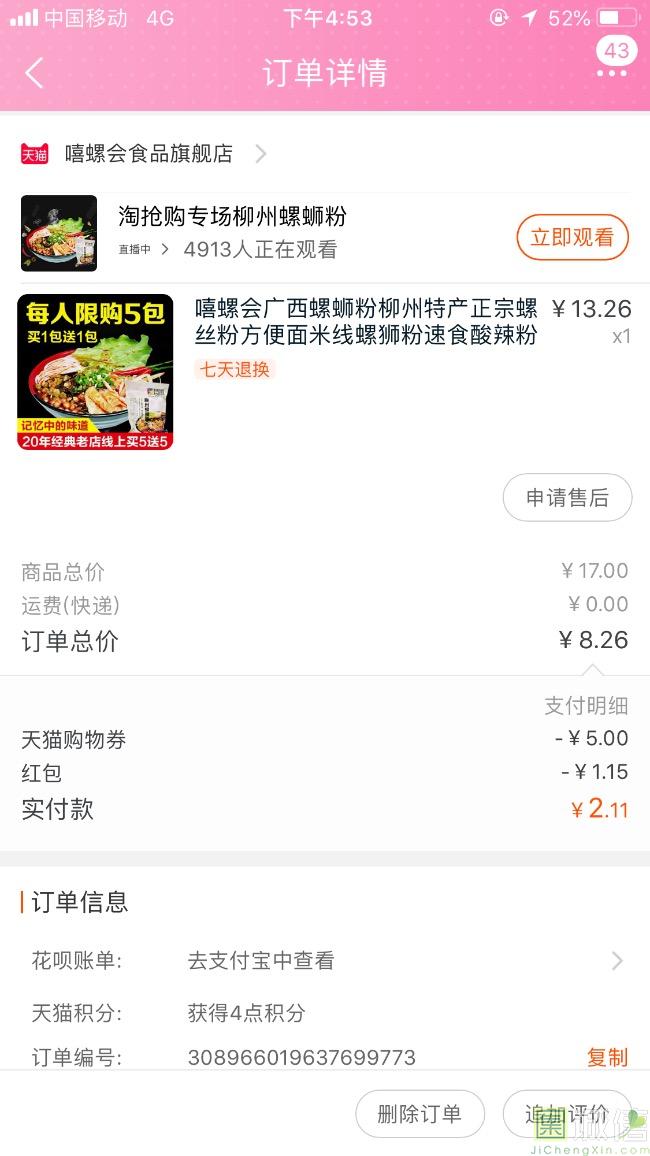The width and height of the screenshot is (650, 1156).
Task: Go back using the top-left arrow
Action: (x=34, y=73)
